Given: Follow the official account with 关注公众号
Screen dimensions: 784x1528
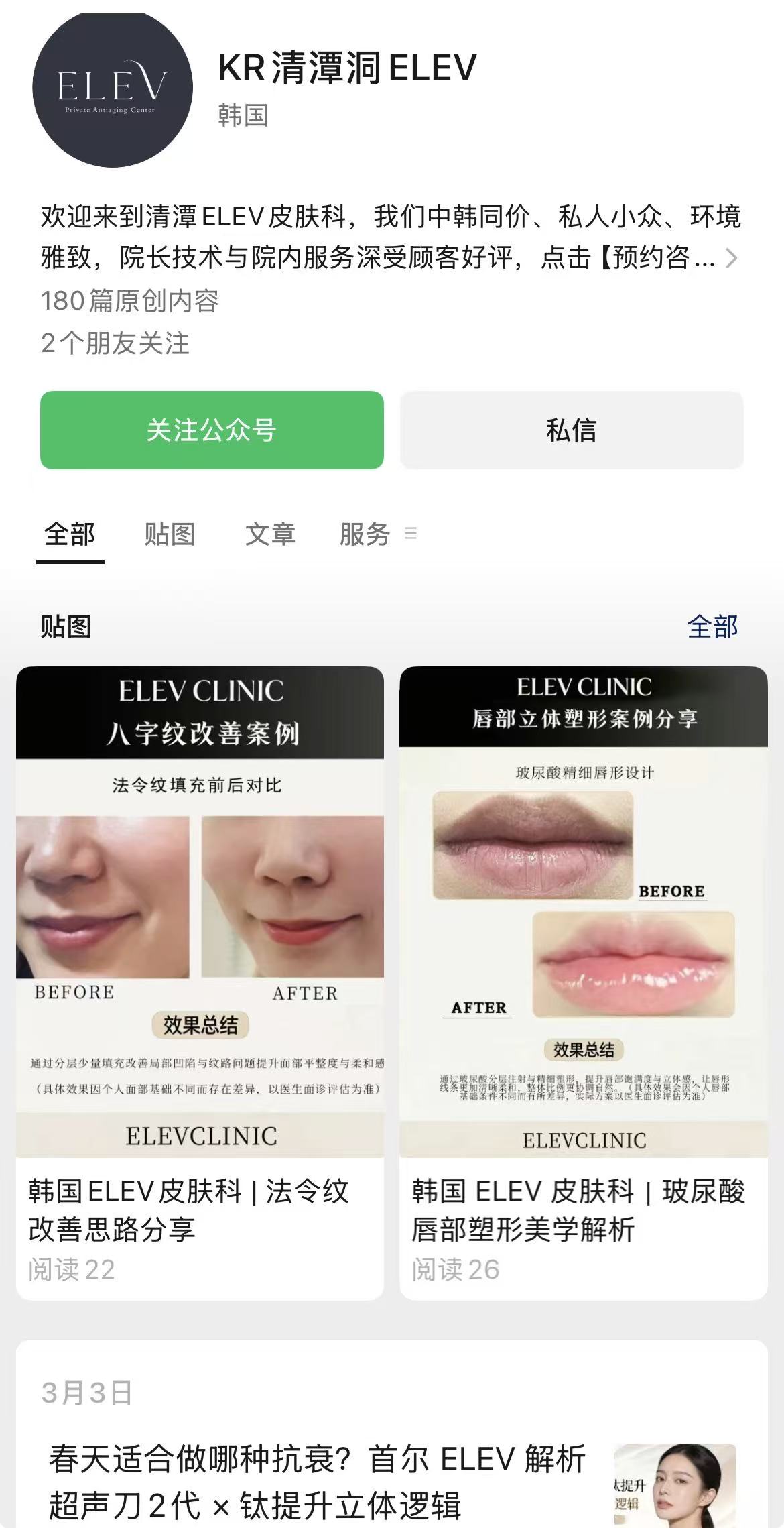Looking at the screenshot, I should click(212, 430).
